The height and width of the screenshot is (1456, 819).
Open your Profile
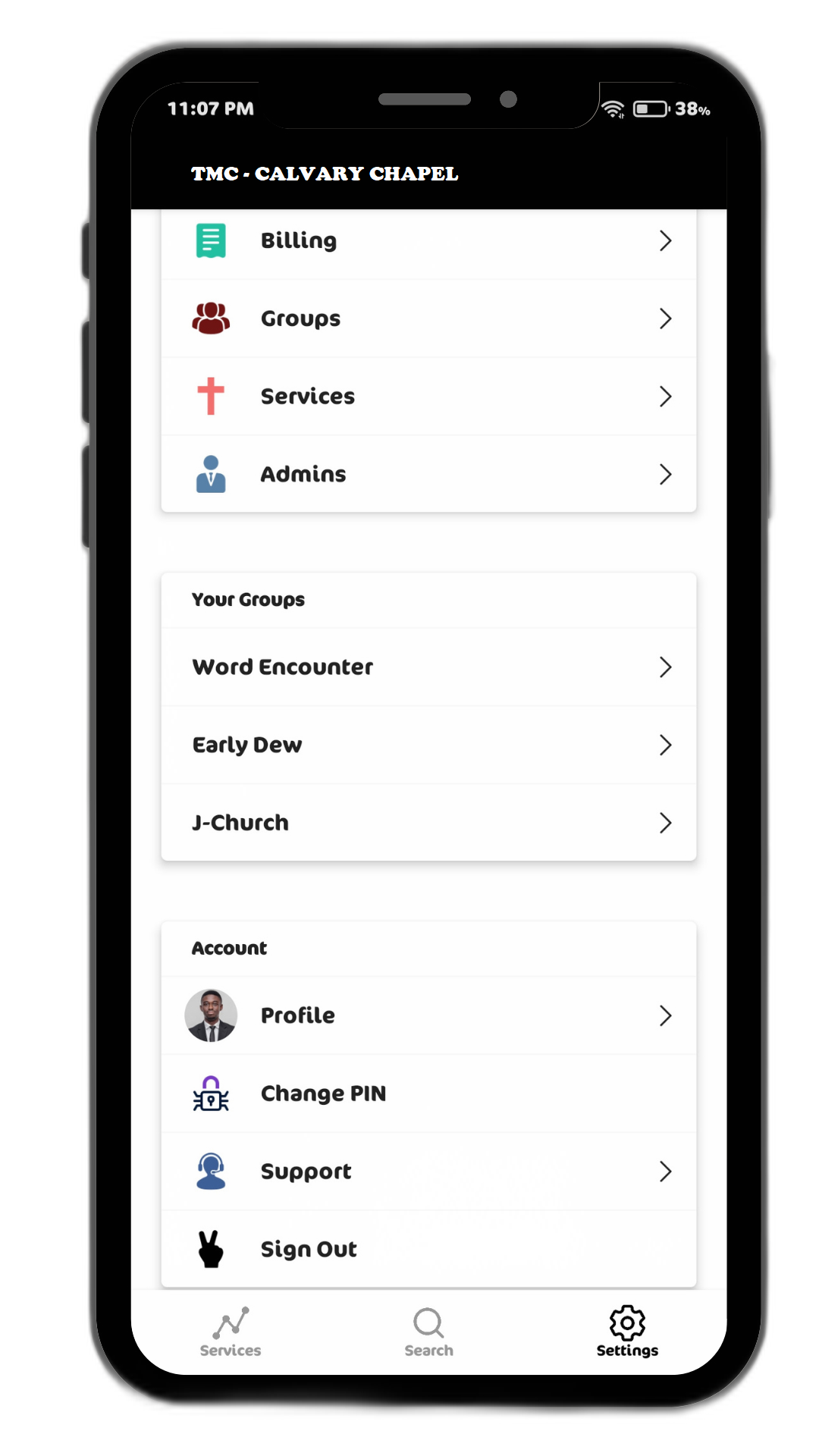[428, 1015]
